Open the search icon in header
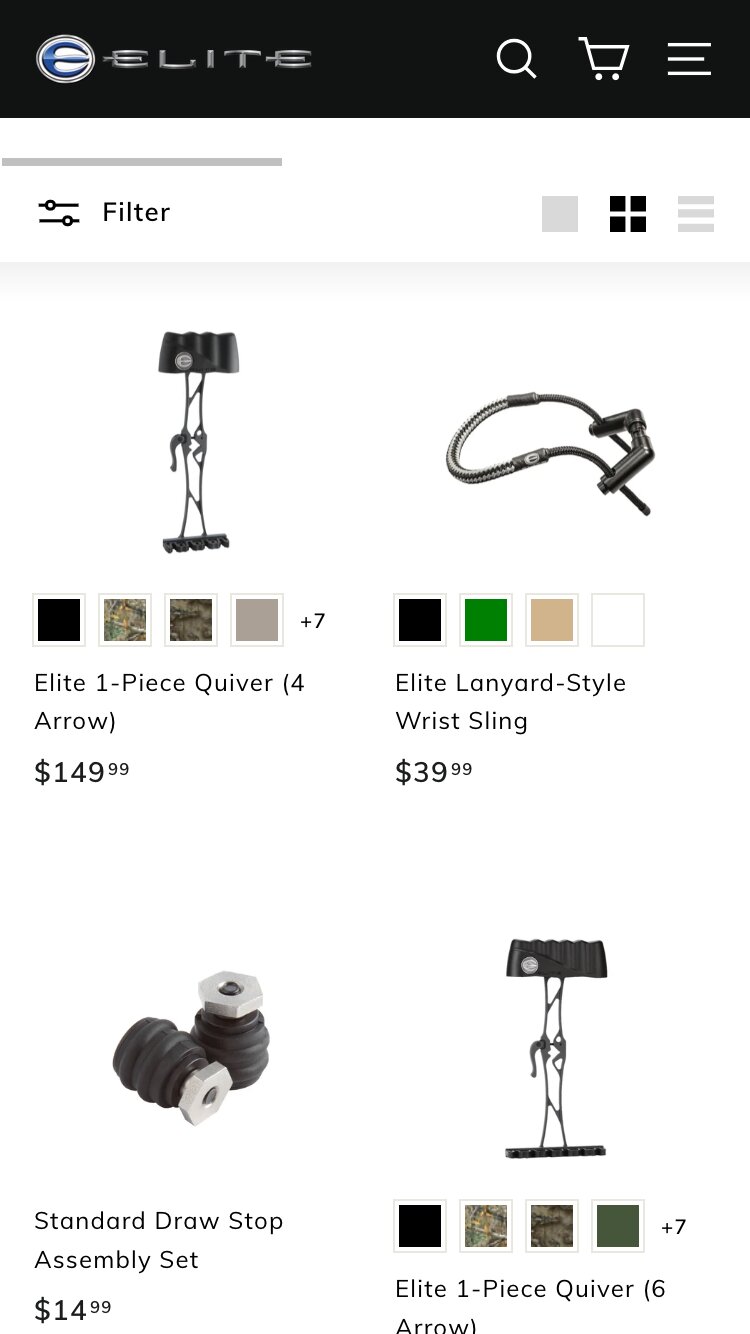 [516, 59]
